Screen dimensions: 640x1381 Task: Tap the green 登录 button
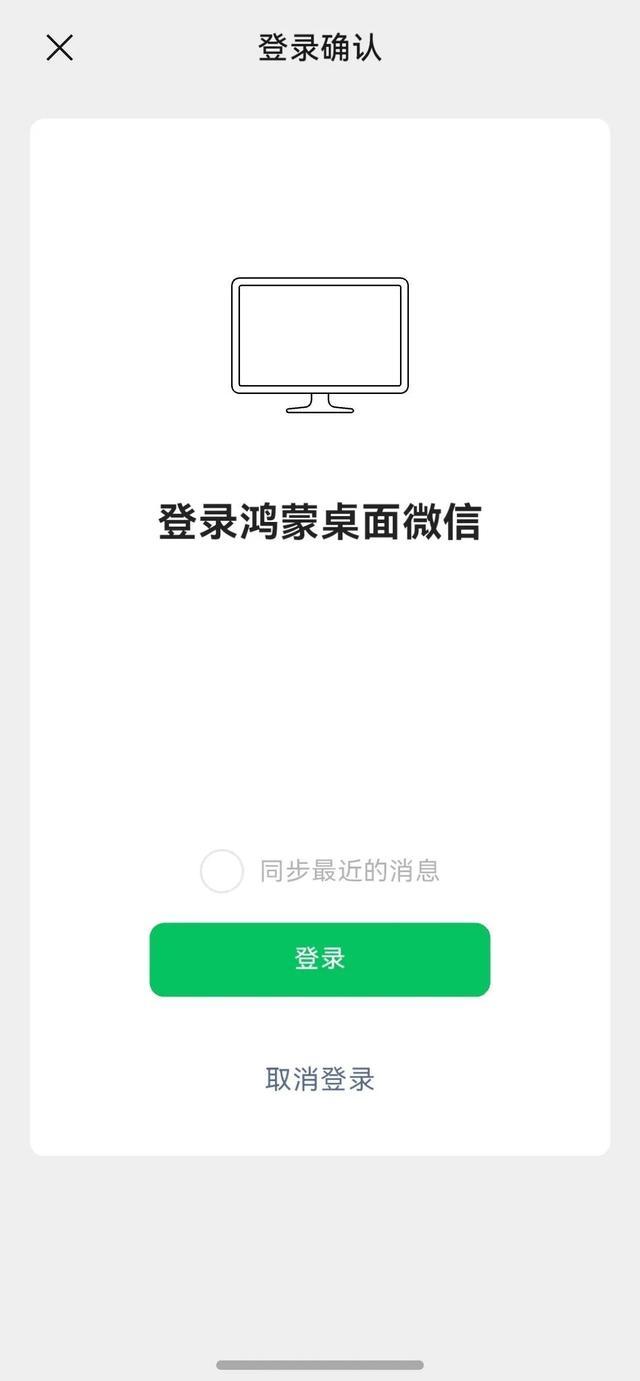coord(320,959)
